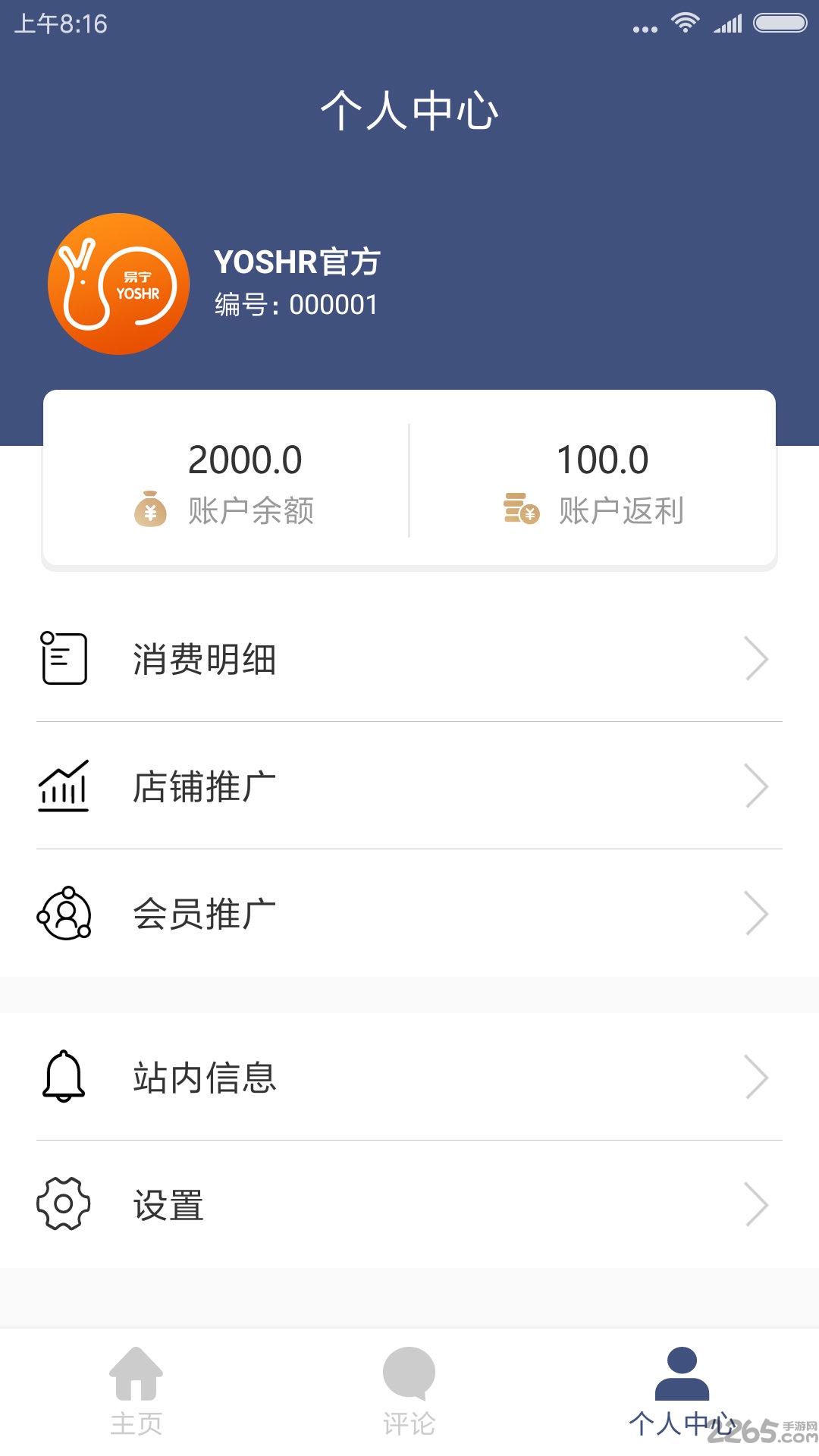Tap the 站内信息 bell icon
819x1456 pixels.
tap(64, 1078)
